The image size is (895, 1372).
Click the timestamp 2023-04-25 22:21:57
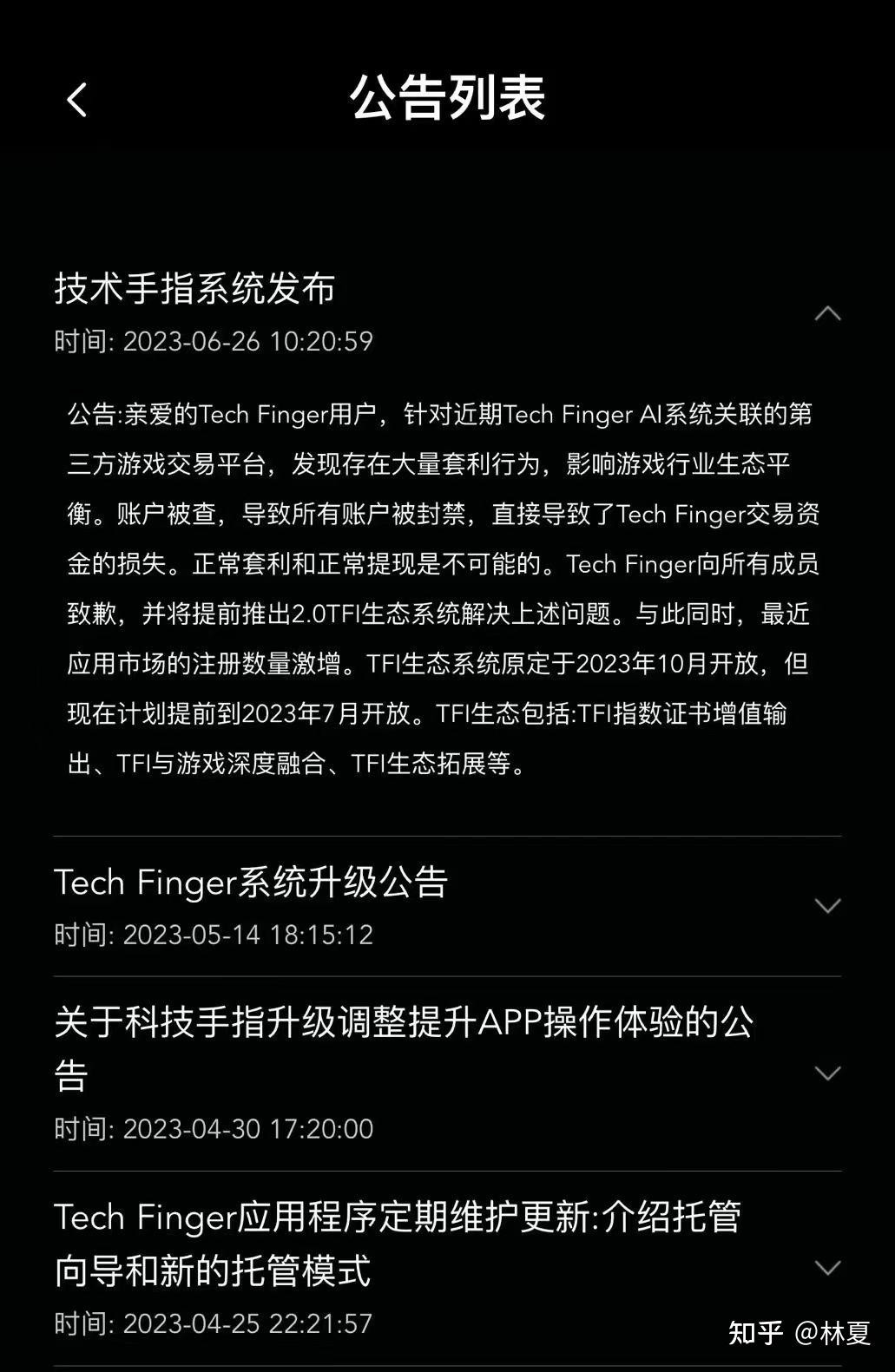pos(213,1323)
